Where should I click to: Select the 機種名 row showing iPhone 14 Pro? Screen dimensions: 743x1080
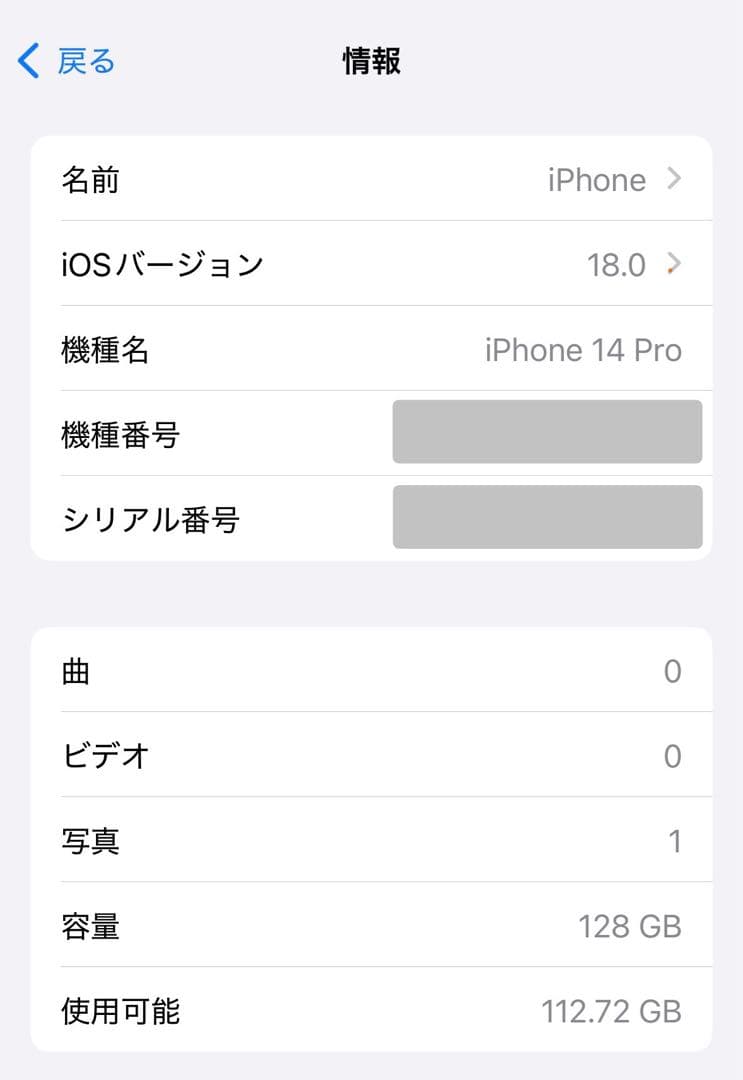click(x=372, y=349)
